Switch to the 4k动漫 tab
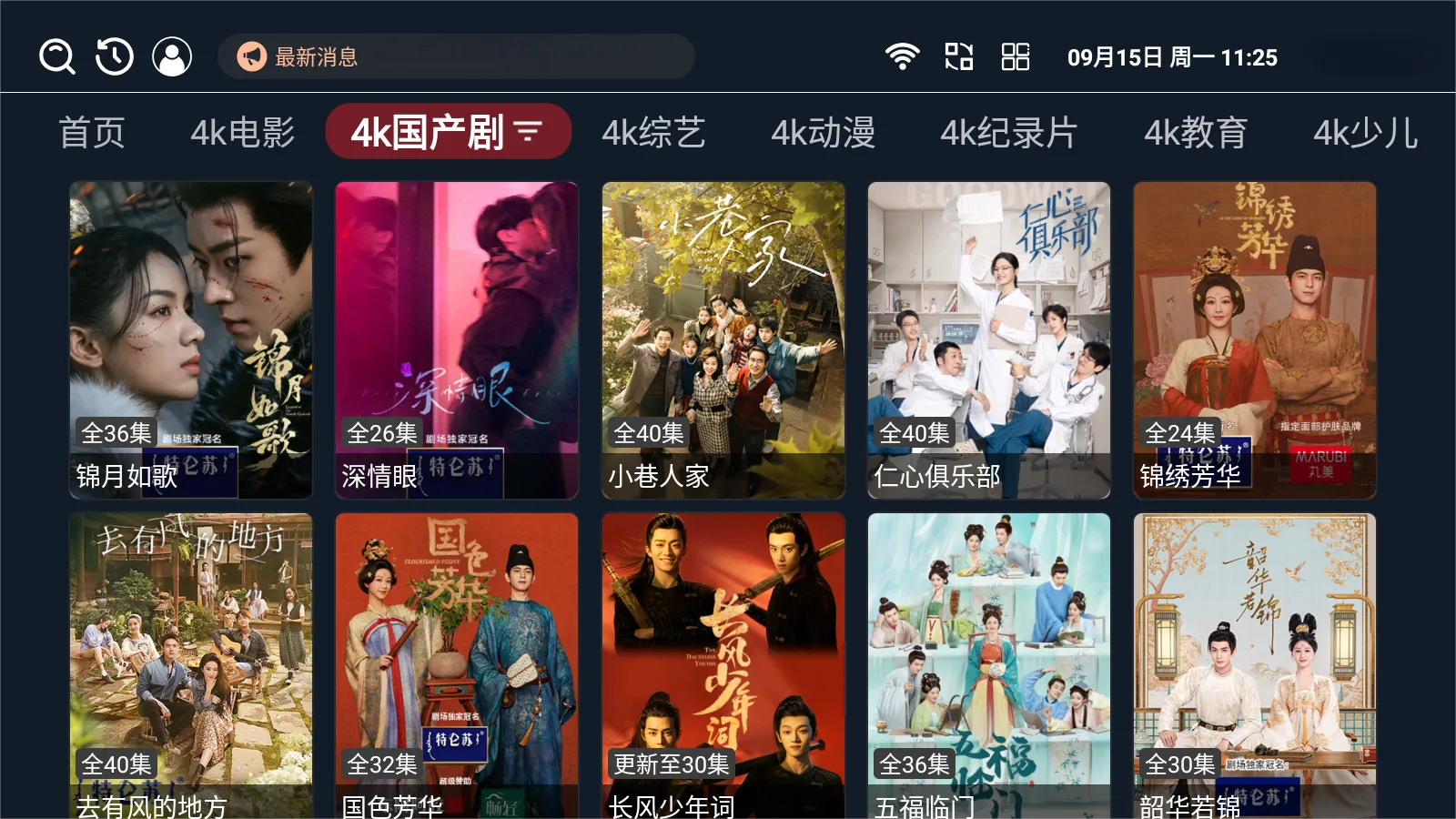This screenshot has width=1456, height=819. pyautogui.click(x=823, y=133)
